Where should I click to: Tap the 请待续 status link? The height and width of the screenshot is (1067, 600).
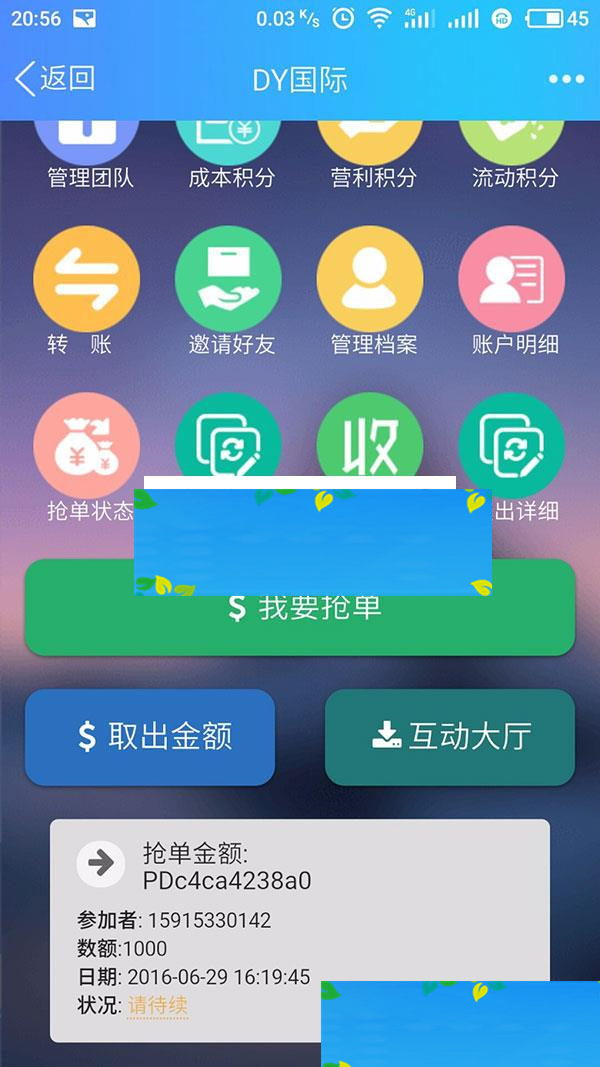click(x=158, y=1005)
